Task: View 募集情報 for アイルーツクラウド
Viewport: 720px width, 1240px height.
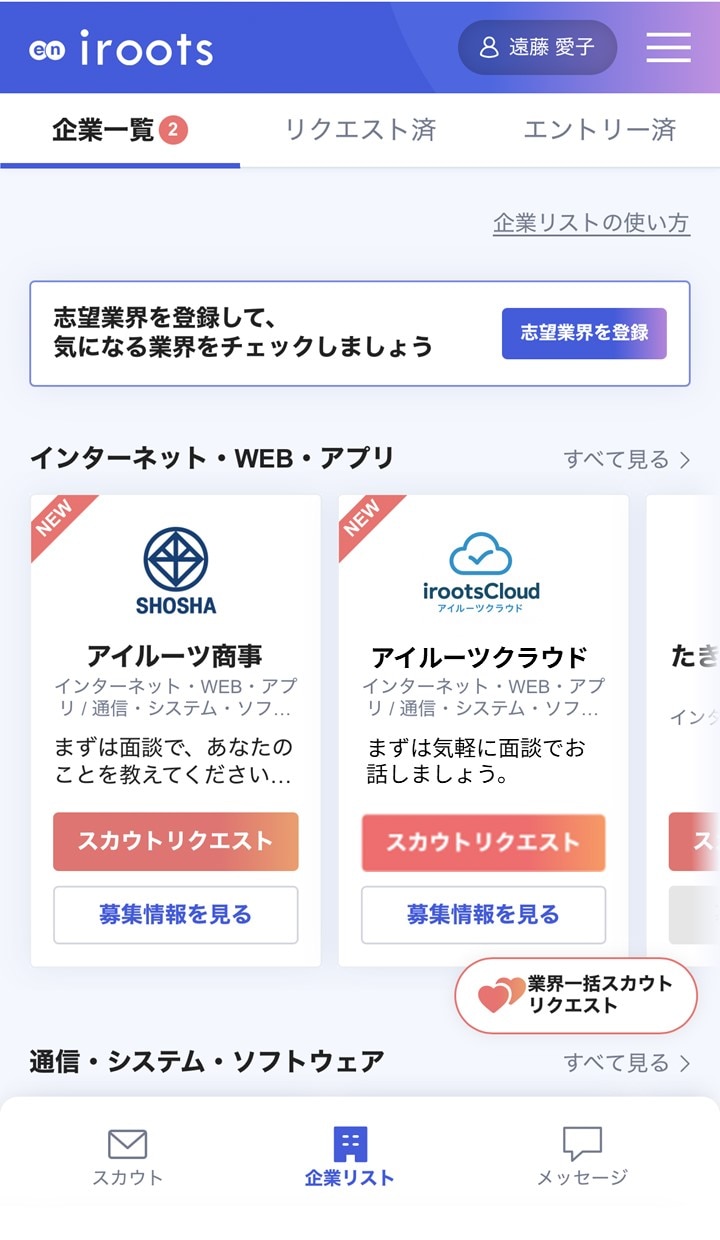Action: click(483, 914)
